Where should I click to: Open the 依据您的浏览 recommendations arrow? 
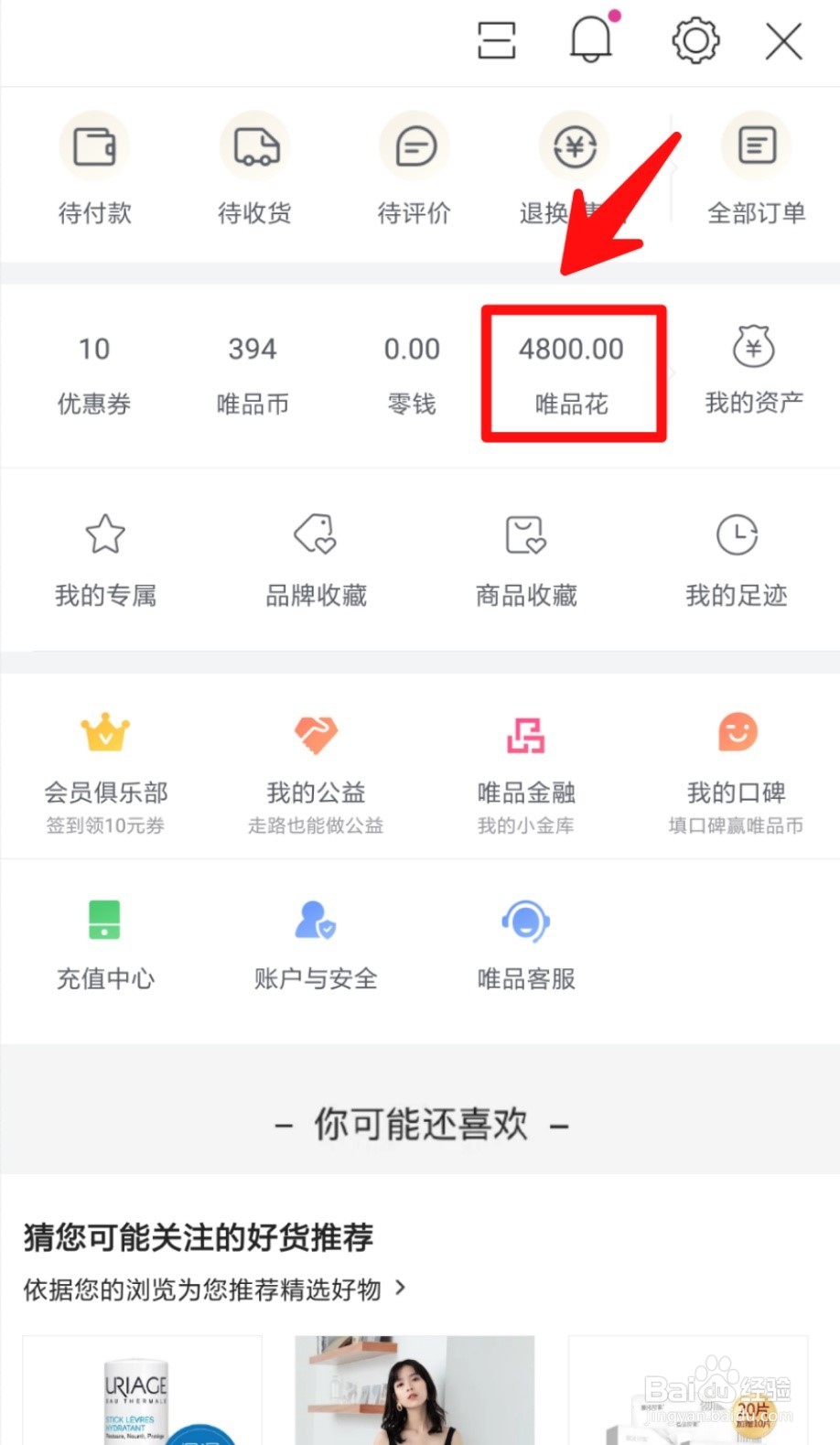pyautogui.click(x=400, y=1289)
